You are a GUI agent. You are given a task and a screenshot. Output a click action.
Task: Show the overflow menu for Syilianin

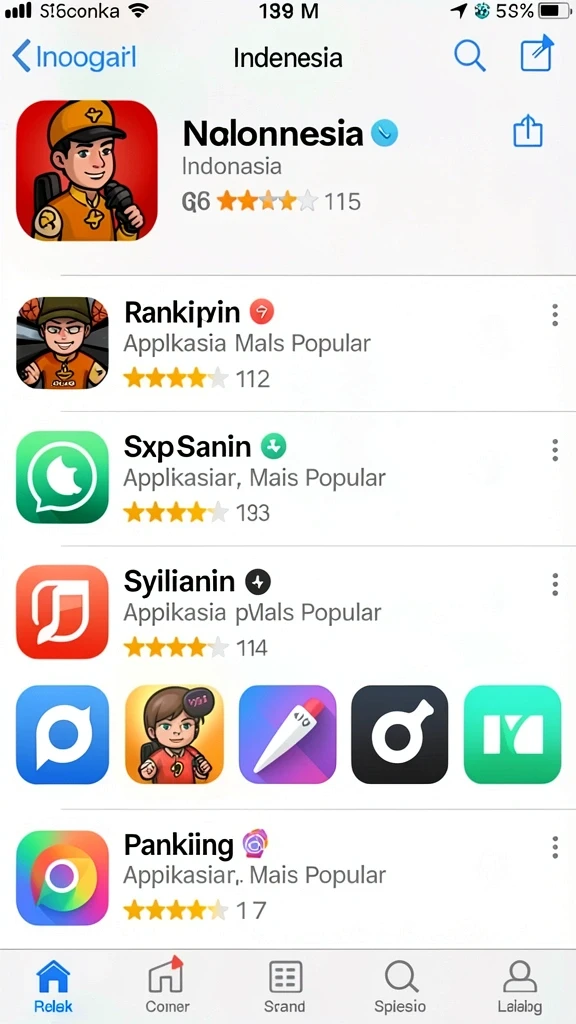pos(554,584)
